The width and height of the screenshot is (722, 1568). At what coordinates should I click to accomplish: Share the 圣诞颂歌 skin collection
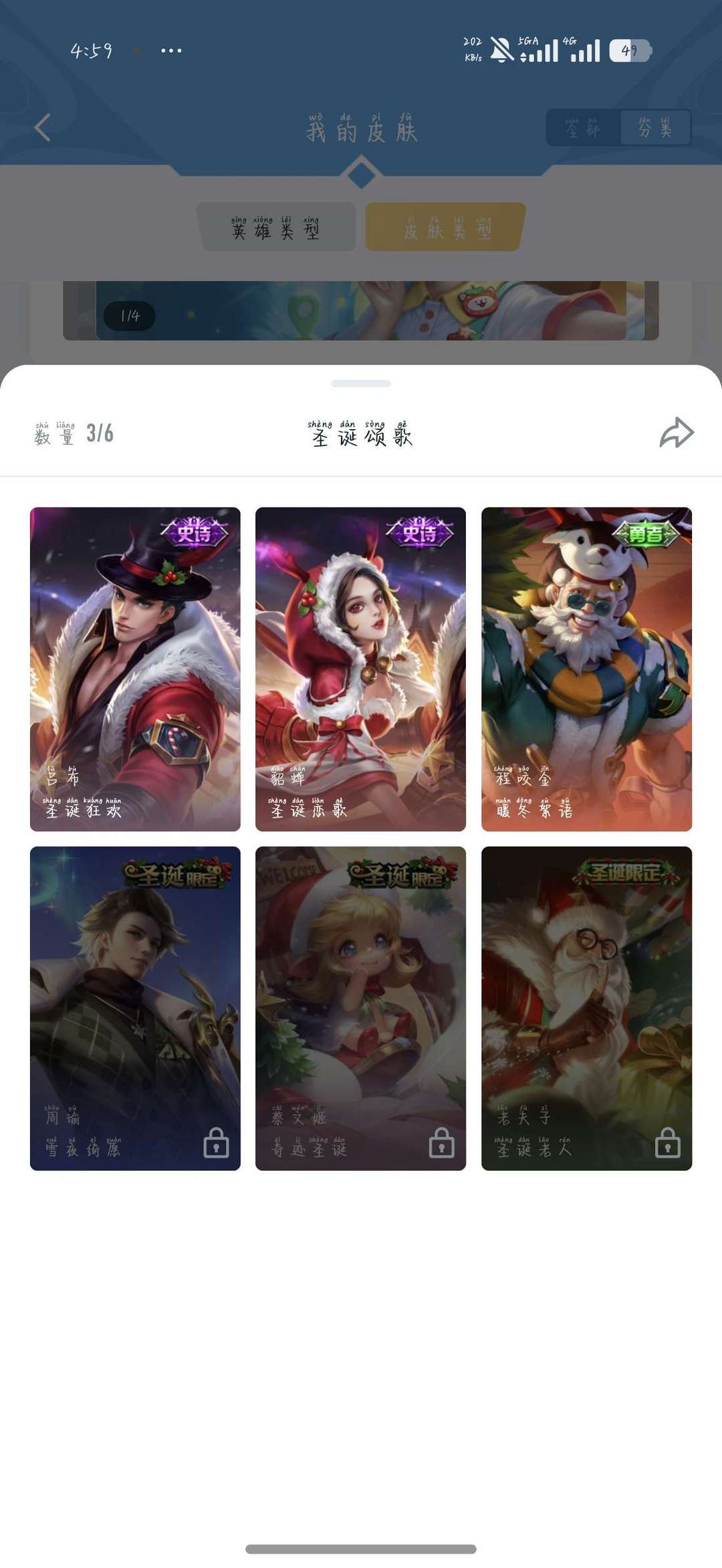coord(677,433)
